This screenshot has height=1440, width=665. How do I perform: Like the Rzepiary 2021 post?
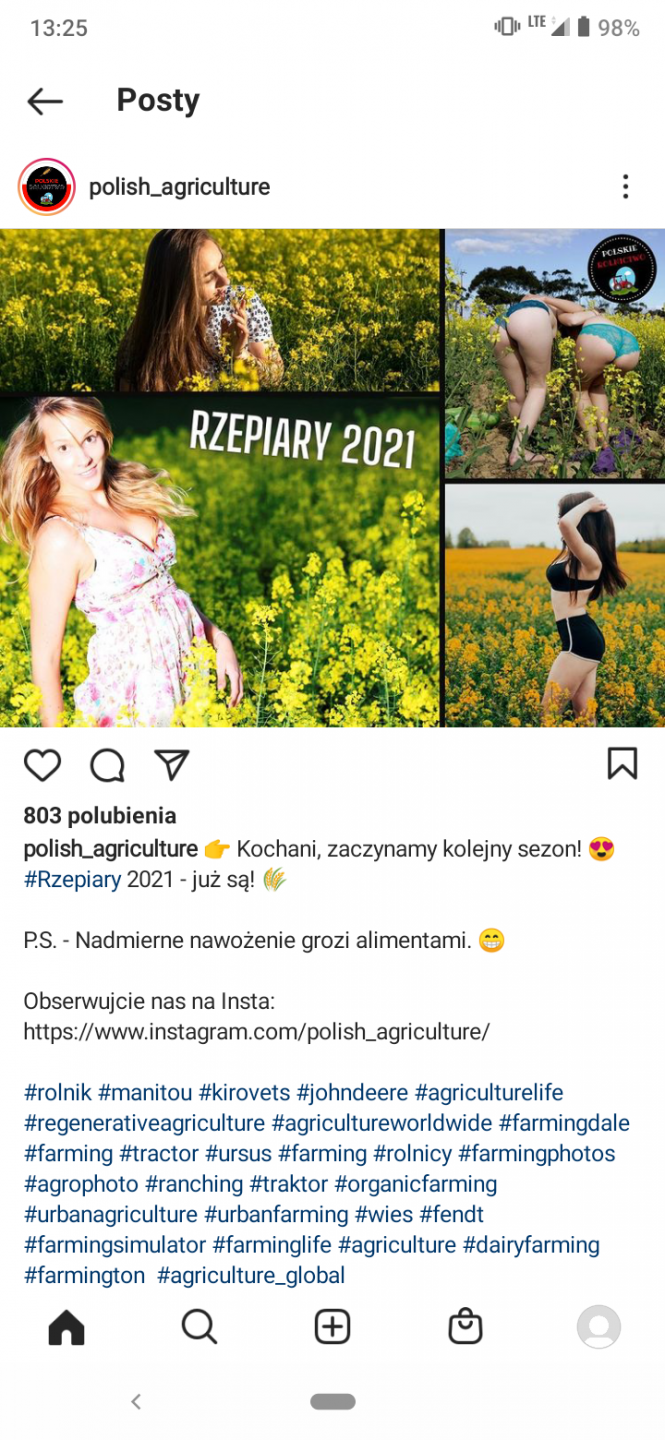42,765
